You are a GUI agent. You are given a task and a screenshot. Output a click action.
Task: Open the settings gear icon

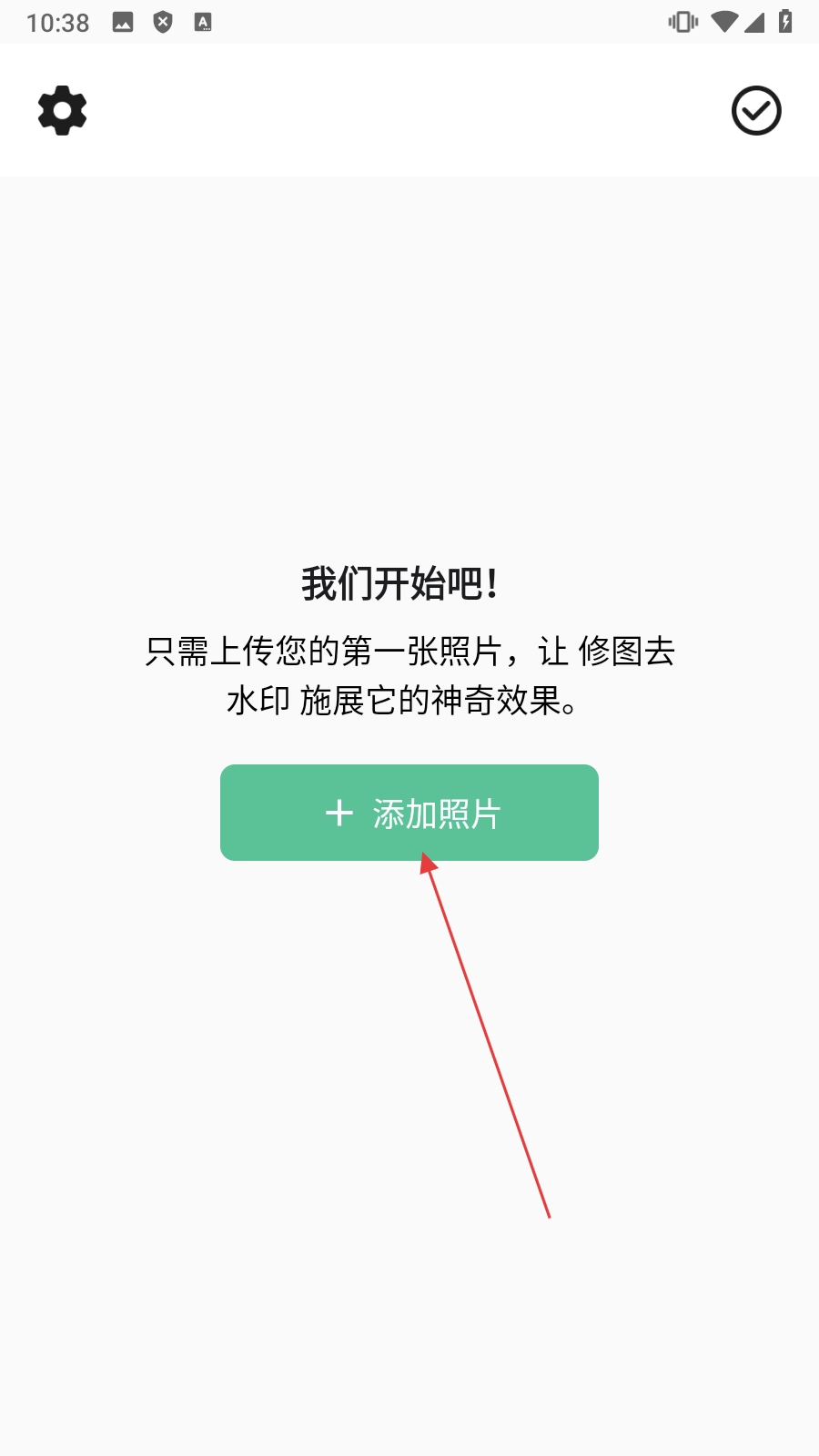(x=62, y=111)
